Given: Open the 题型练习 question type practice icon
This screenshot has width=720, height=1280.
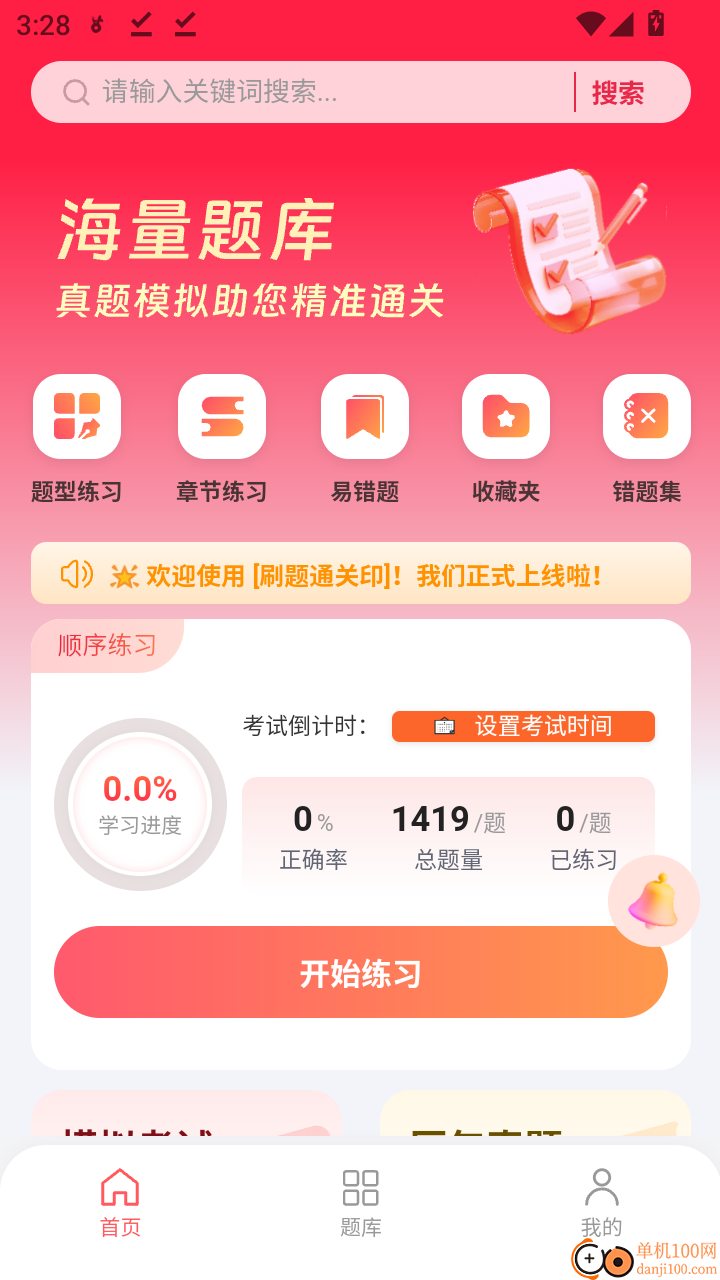Looking at the screenshot, I should point(77,417).
